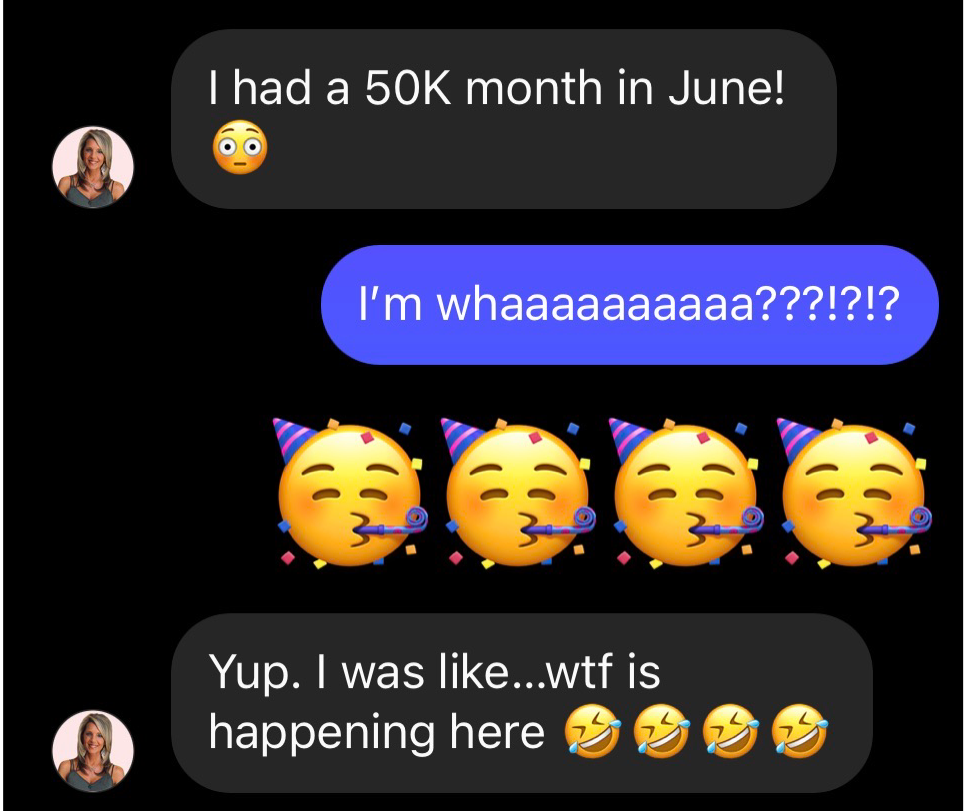
Task: Open sender's avatar beside the Yup message
Action: click(93, 751)
